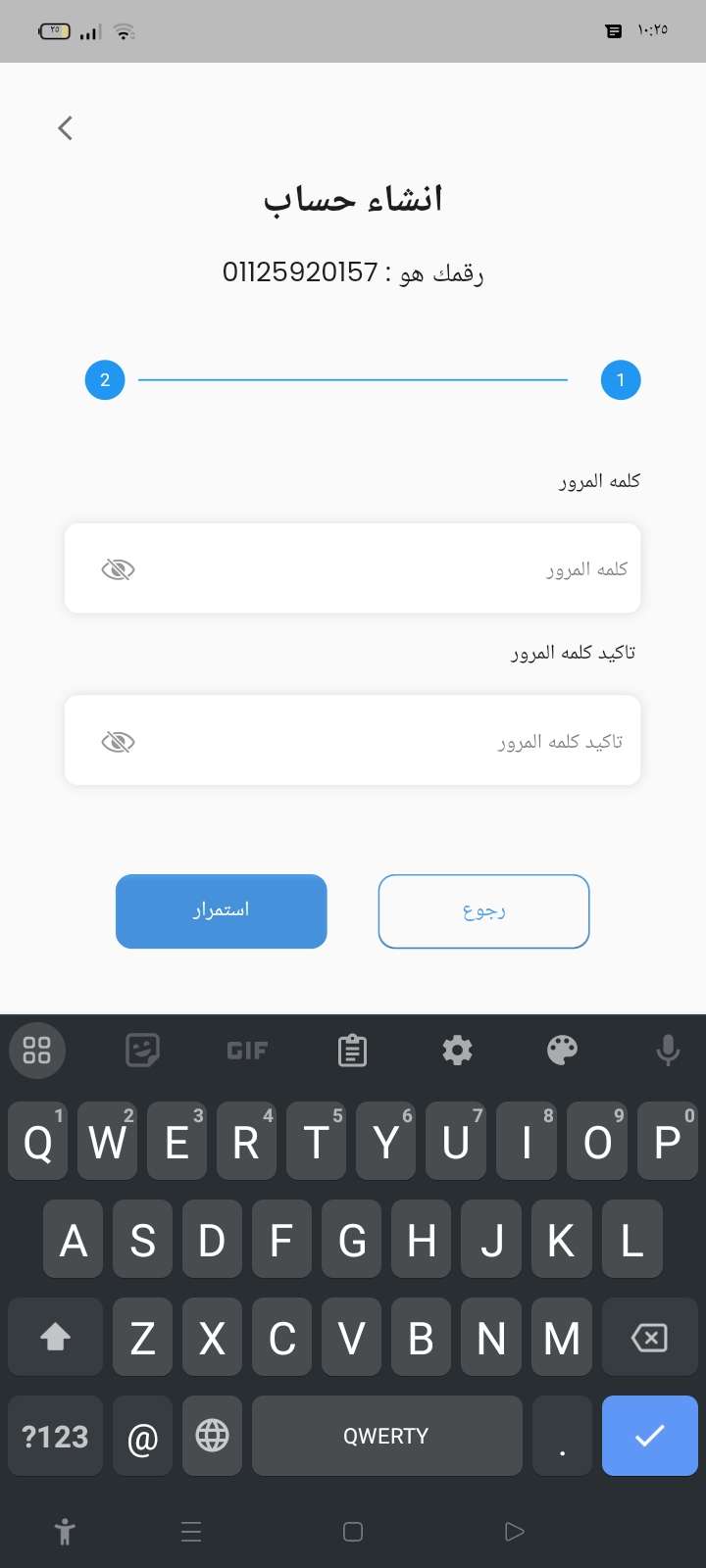The image size is (706, 1568).
Task: Open the keyboard settings gear
Action: coord(457,1051)
